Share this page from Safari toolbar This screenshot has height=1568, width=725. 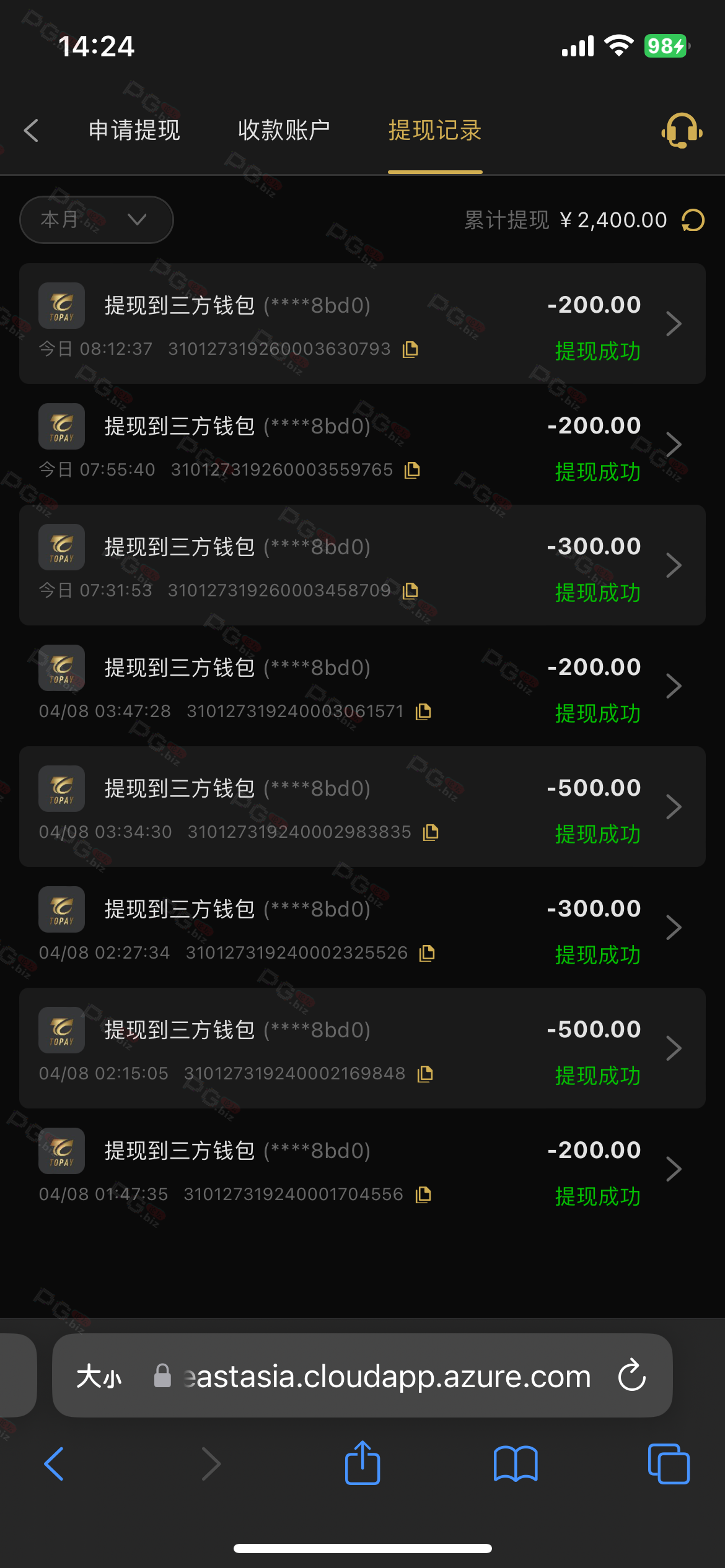pos(362,1463)
